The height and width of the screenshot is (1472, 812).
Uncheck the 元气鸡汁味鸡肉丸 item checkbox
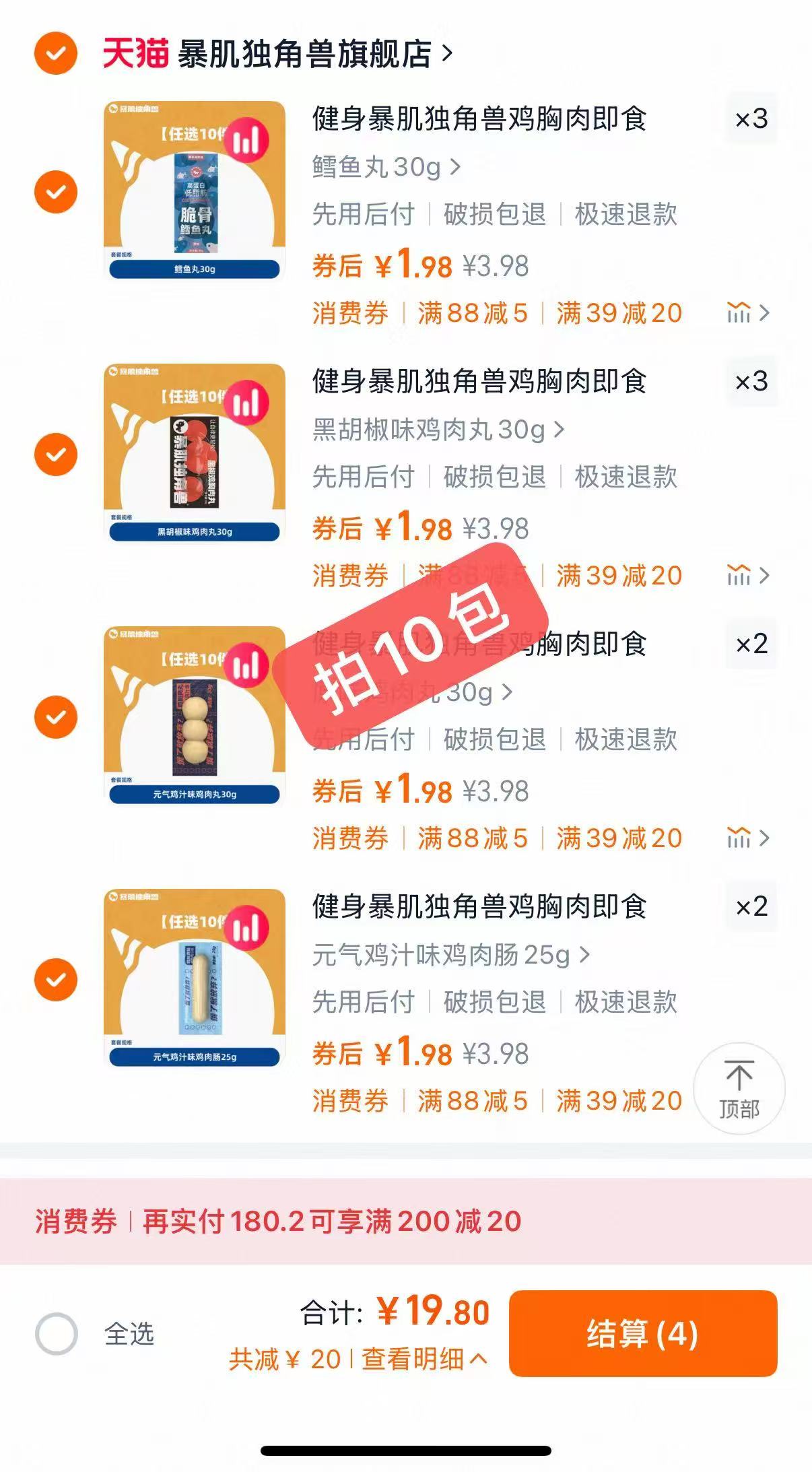[x=56, y=717]
